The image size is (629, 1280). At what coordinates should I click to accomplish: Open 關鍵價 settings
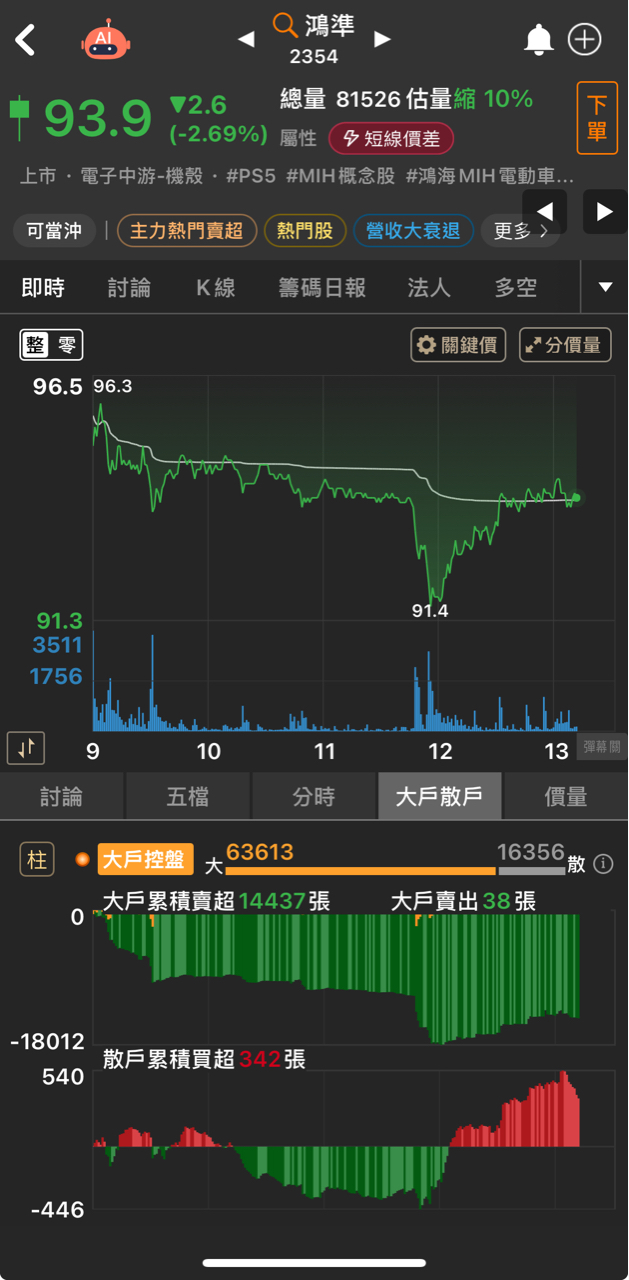pos(459,345)
